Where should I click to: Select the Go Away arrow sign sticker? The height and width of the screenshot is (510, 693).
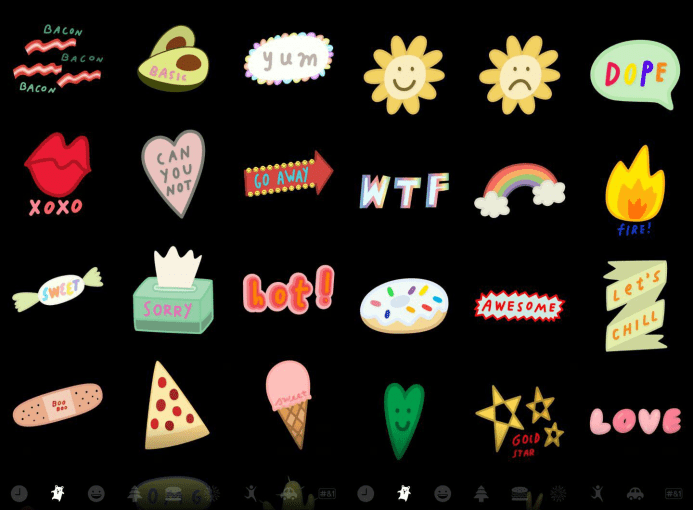[x=288, y=177]
